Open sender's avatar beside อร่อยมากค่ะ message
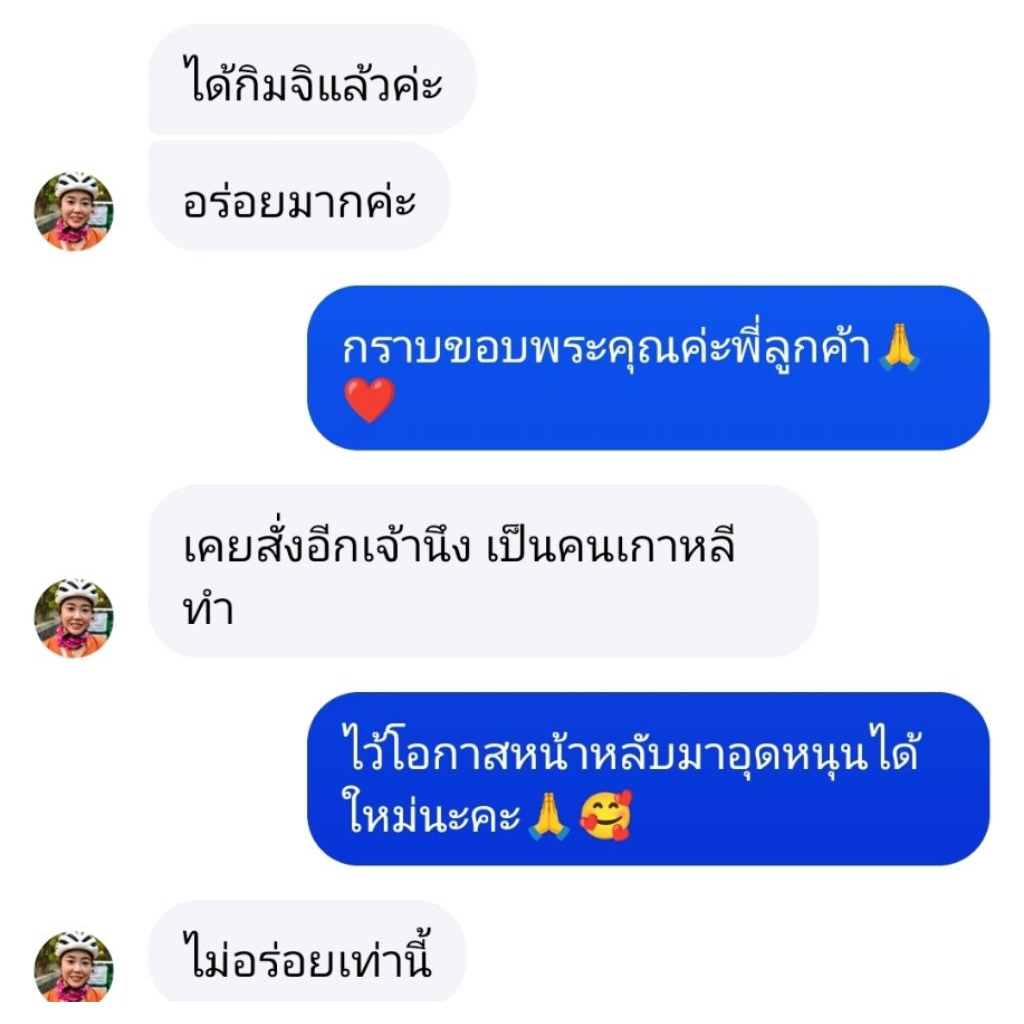The height and width of the screenshot is (1024, 1024). (x=74, y=210)
